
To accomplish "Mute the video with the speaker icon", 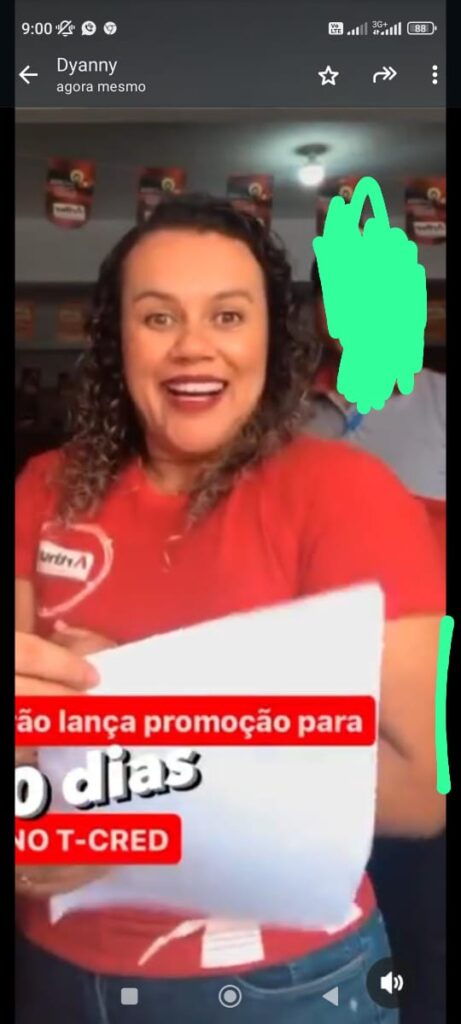I will [391, 984].
